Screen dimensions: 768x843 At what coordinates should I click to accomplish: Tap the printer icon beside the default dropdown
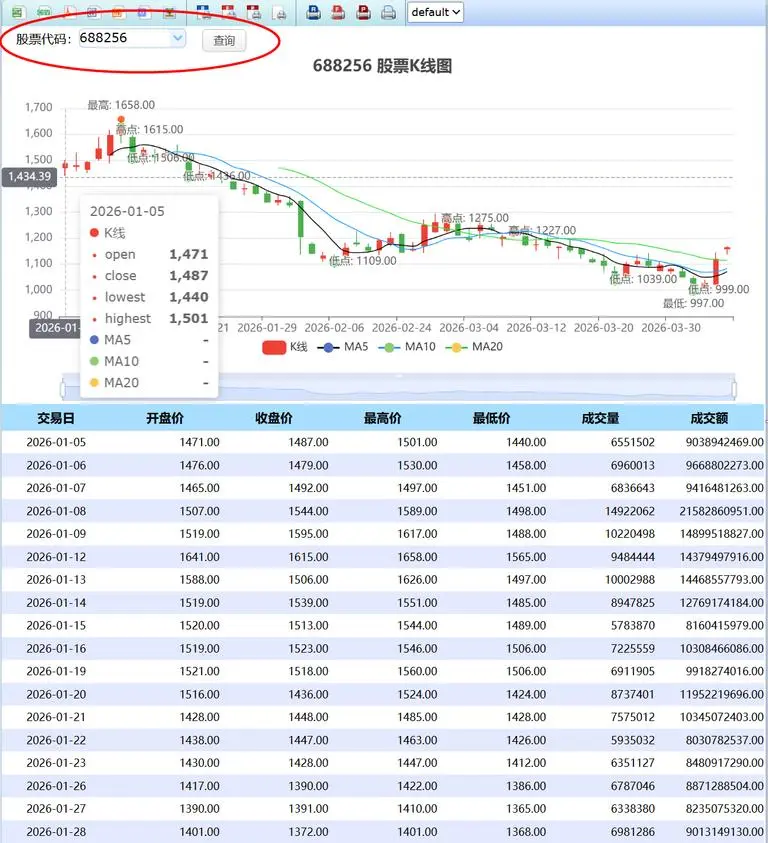click(x=388, y=13)
